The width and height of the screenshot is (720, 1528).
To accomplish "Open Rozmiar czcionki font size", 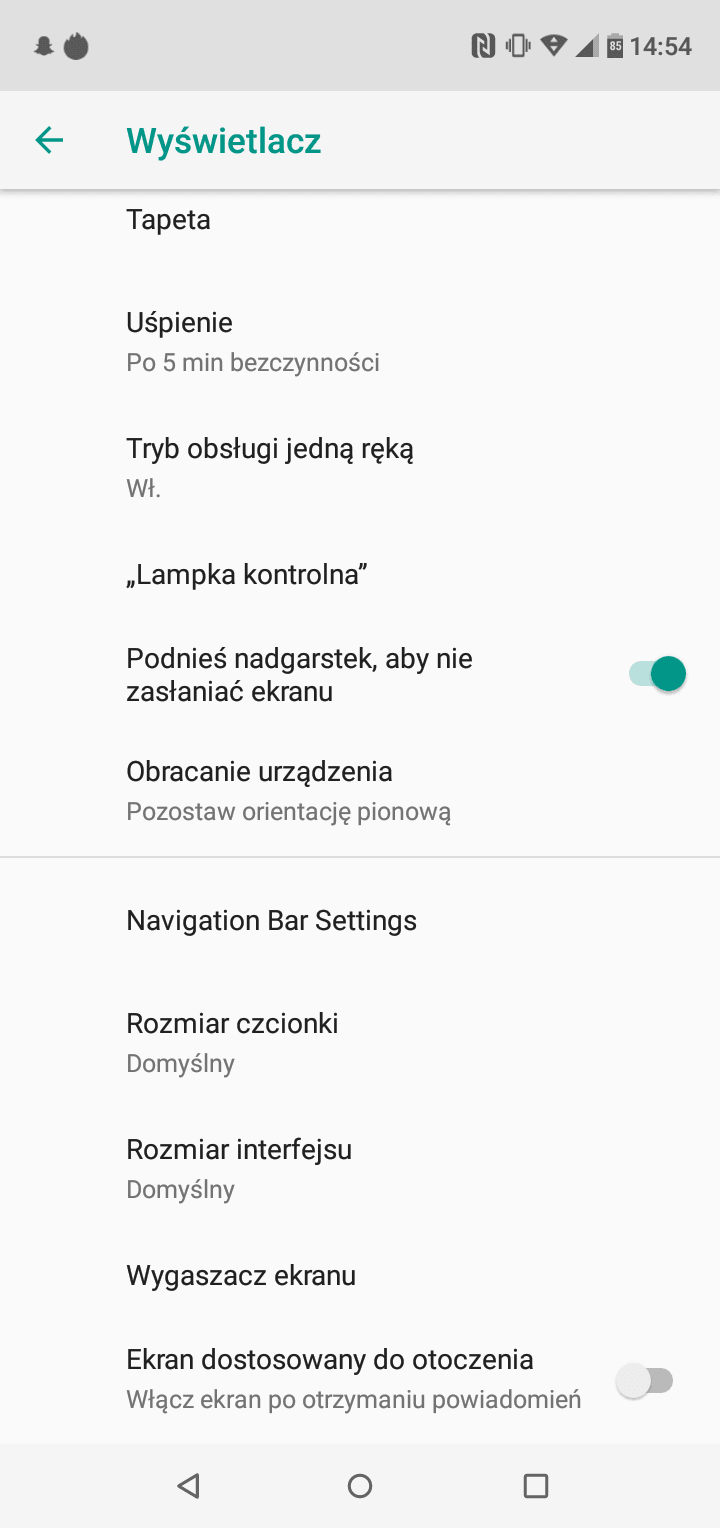I will 360,1043.
